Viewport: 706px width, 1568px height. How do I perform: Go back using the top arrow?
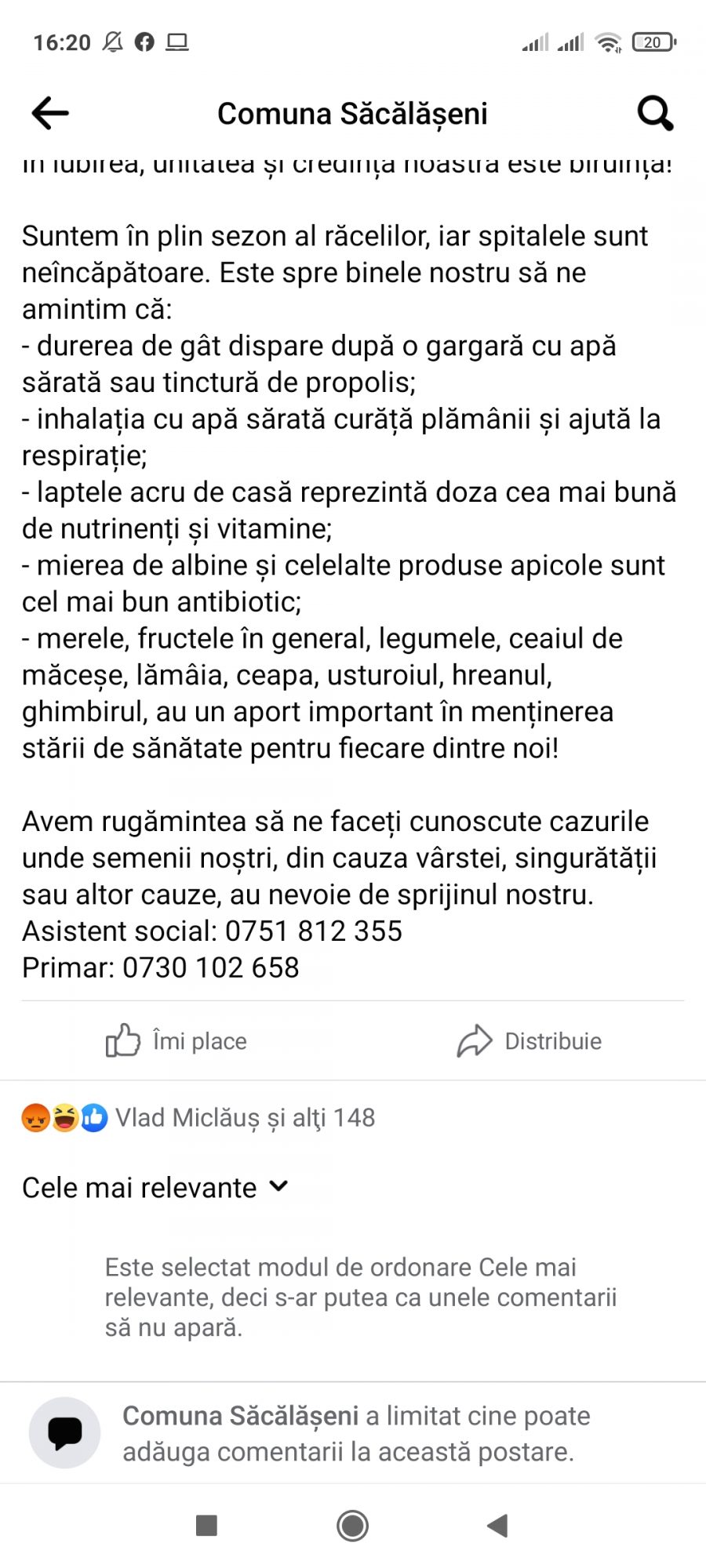[x=50, y=114]
